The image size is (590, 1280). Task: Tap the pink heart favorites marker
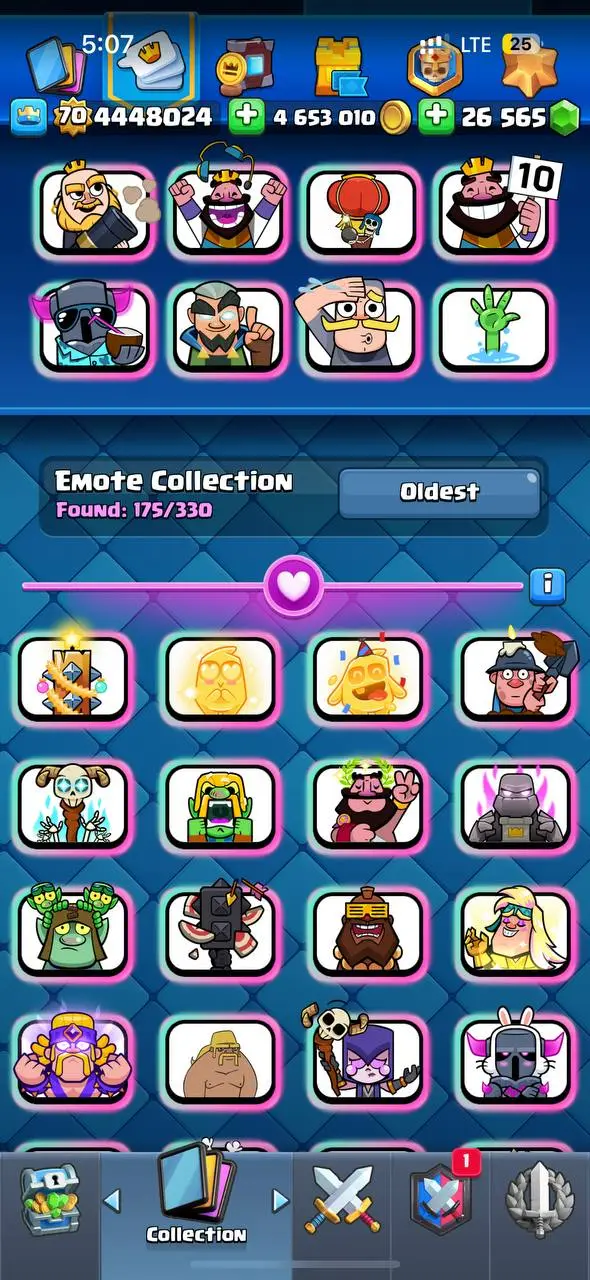(x=294, y=585)
